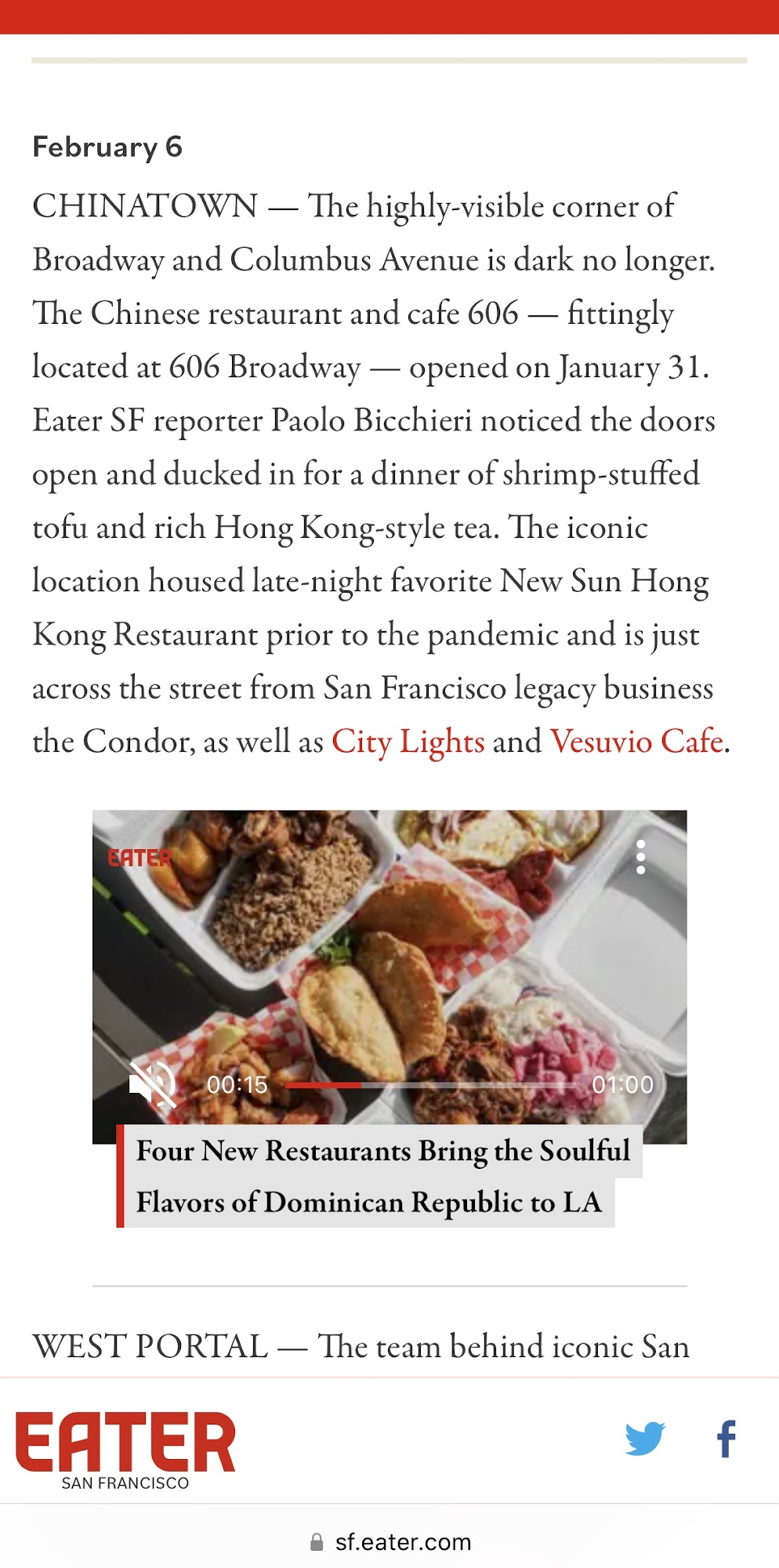This screenshot has width=779, height=1568.
Task: Open the Dominican Republic restaurants video title
Action: tap(382, 1176)
